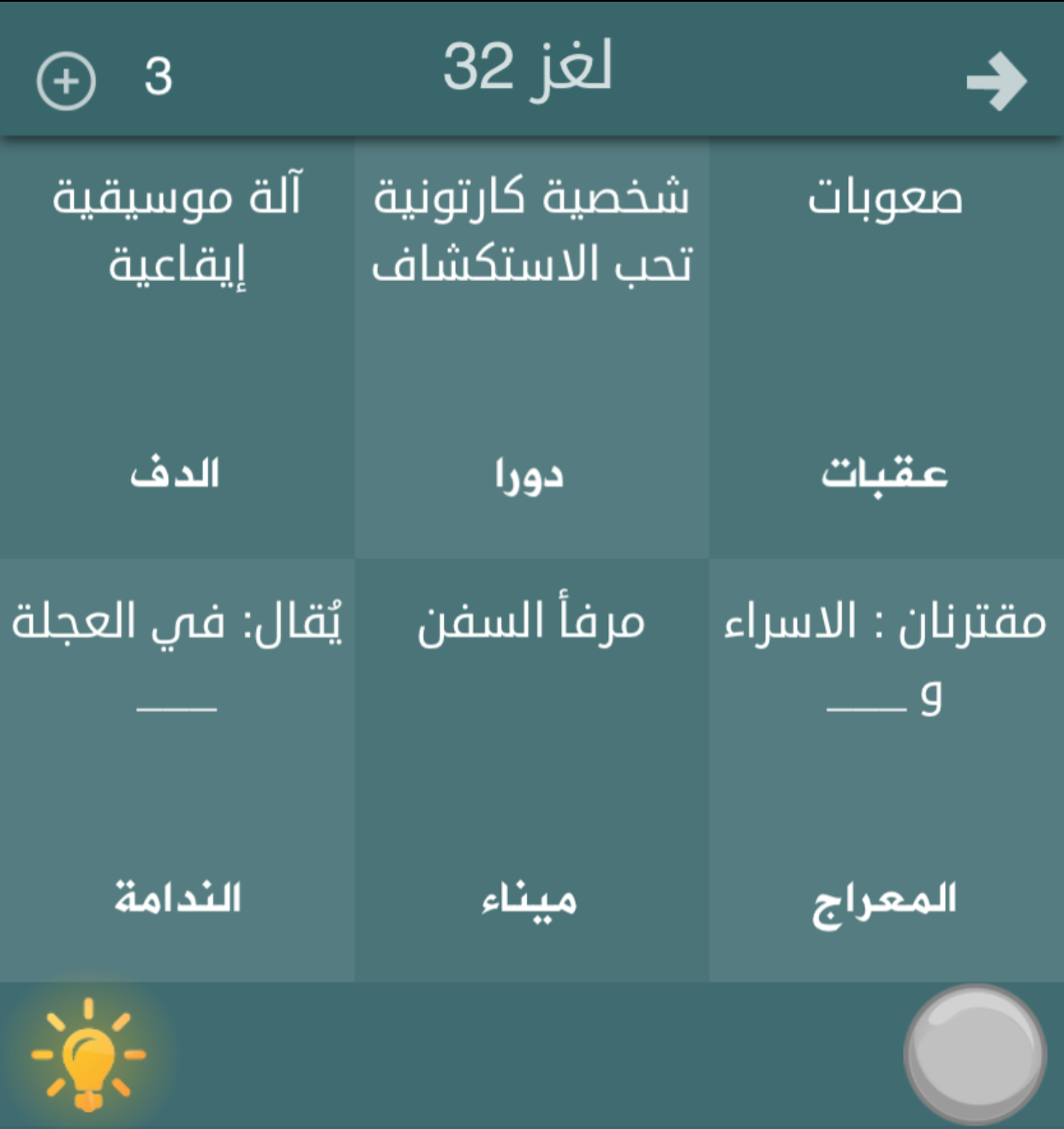Open the clue tile answered الدف
Screen dimensions: 1064x1129
(176, 347)
